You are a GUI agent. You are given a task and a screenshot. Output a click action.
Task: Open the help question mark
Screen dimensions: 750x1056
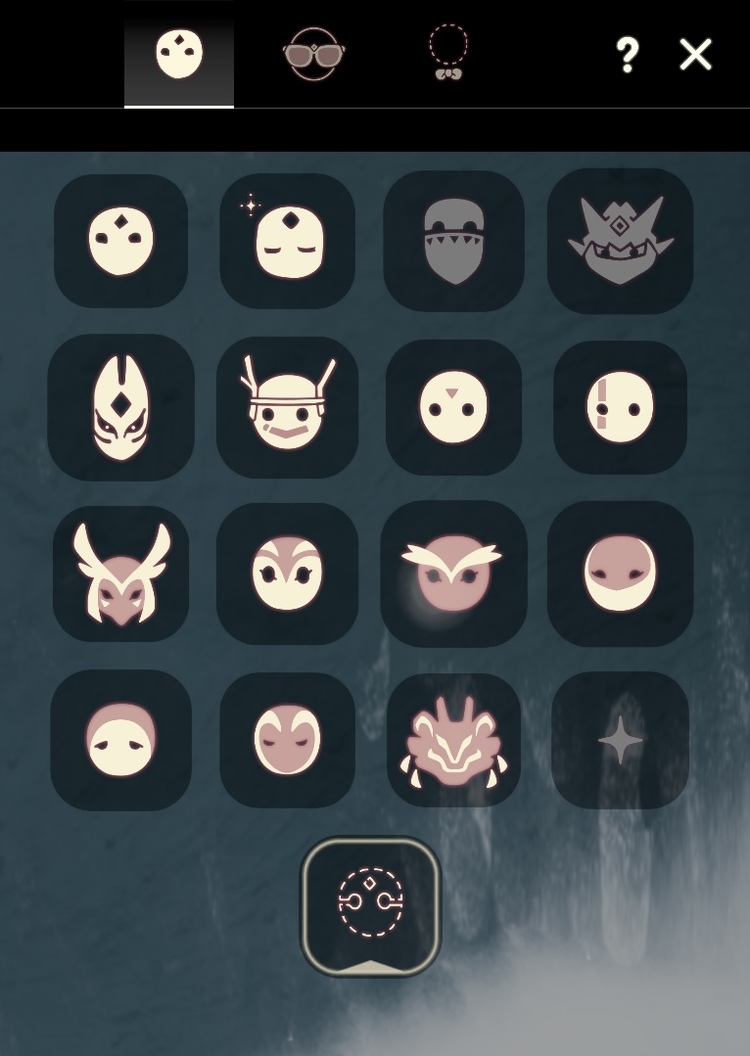click(x=627, y=55)
